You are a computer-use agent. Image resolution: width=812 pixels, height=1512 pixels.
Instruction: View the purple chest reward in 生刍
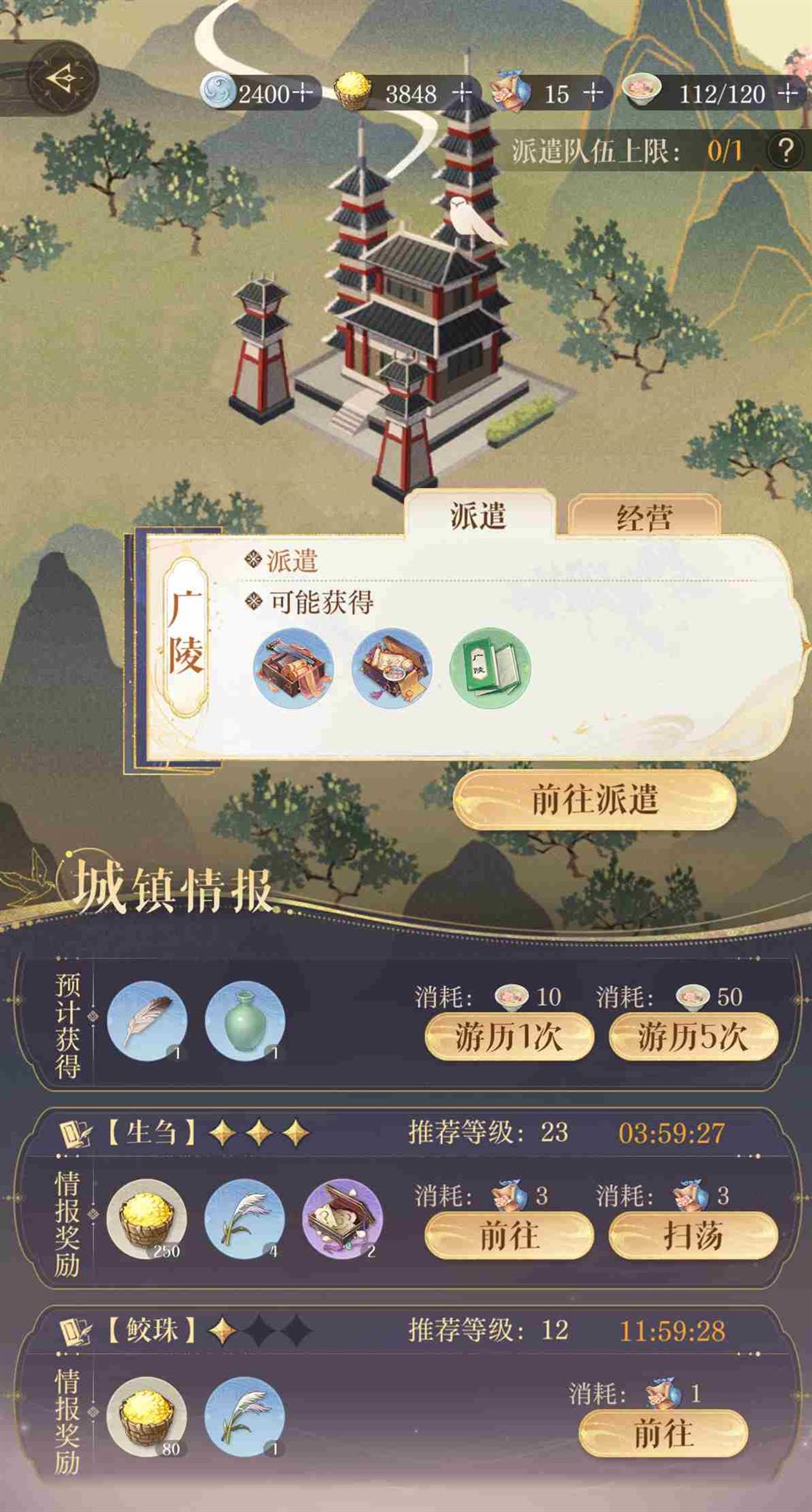pyautogui.click(x=342, y=1219)
